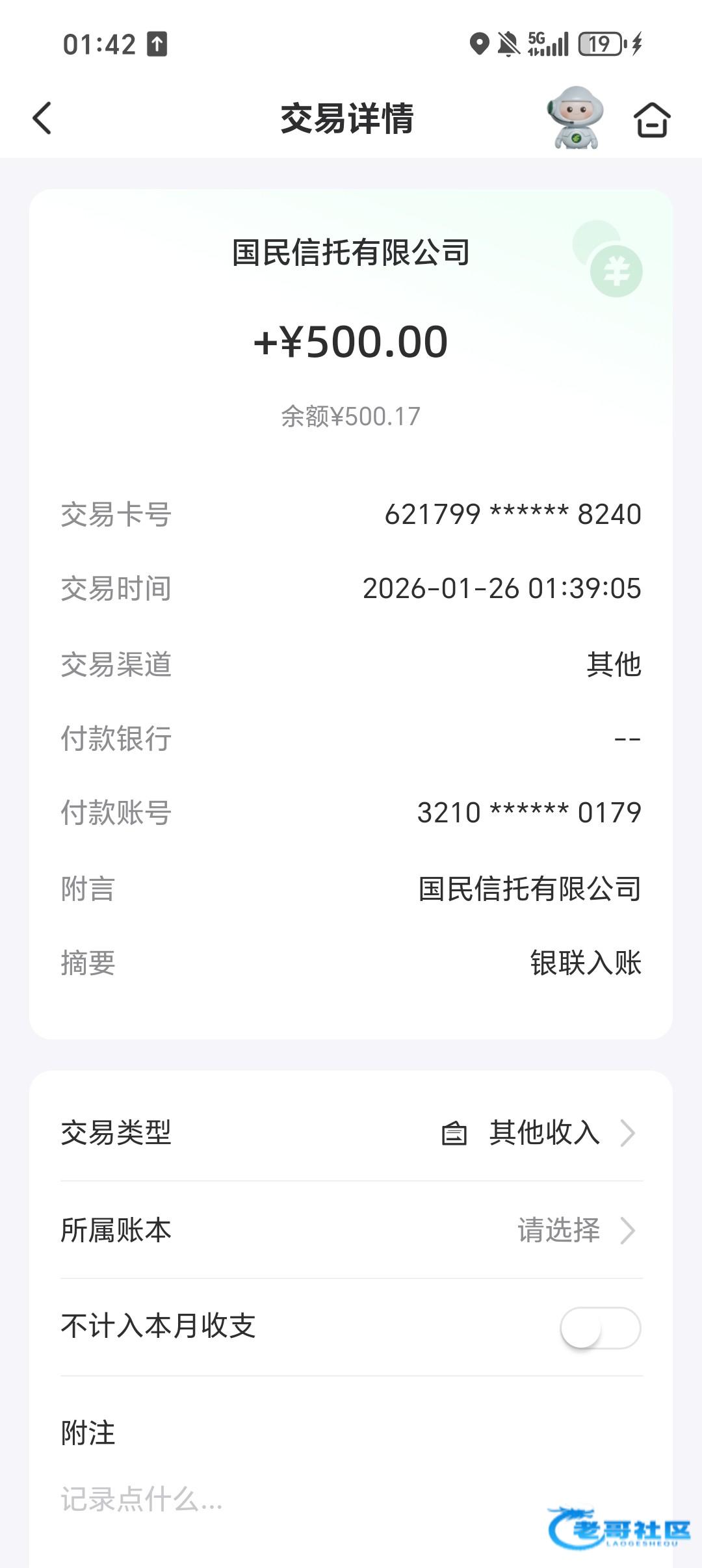702x1568 pixels.
Task: Return to the app home page
Action: click(x=652, y=120)
